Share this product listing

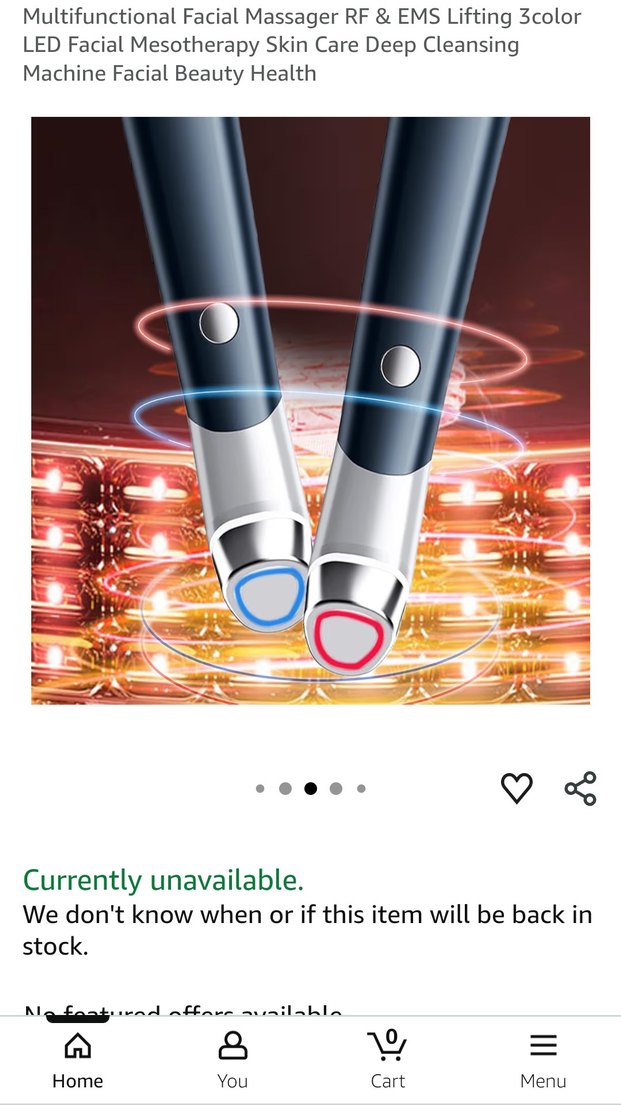580,788
